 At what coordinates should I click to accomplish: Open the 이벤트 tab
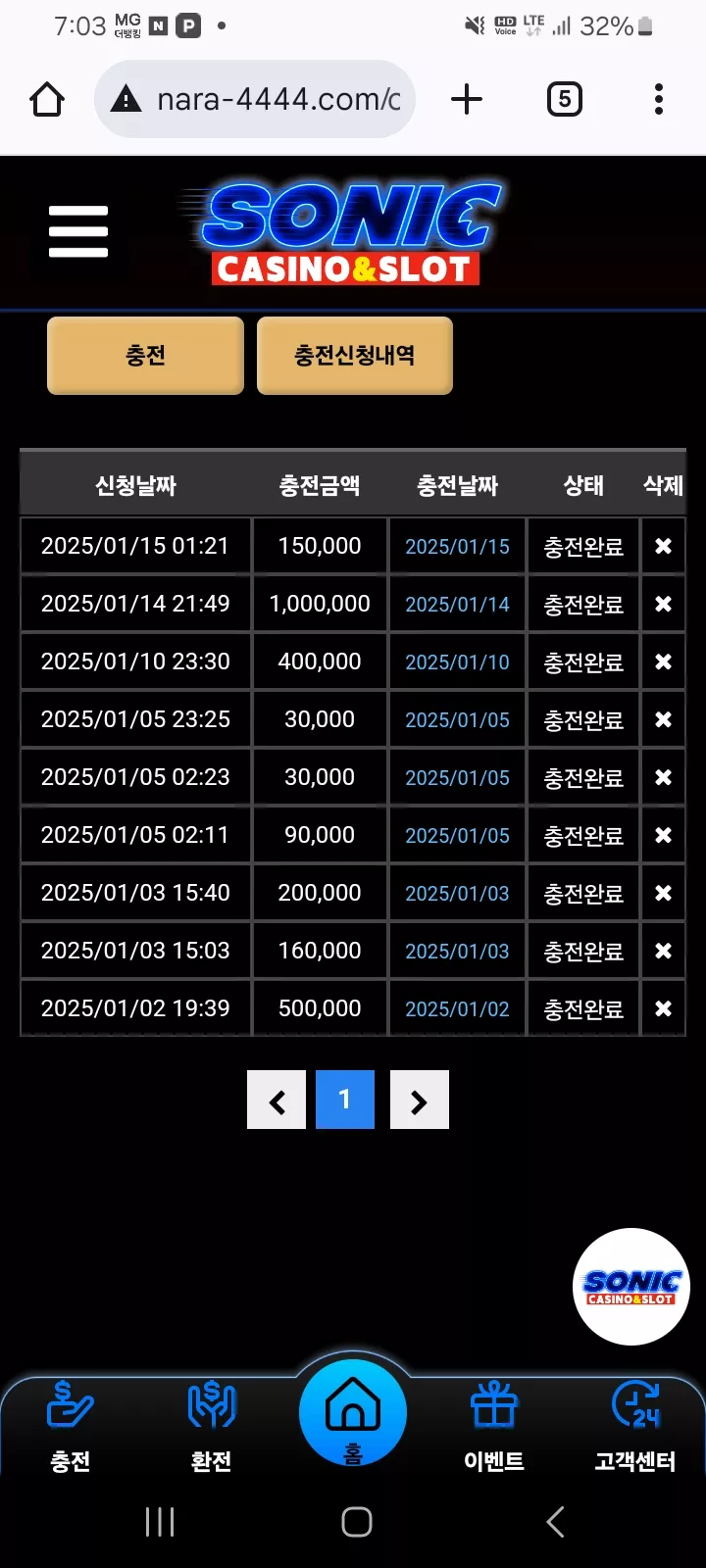click(494, 1427)
